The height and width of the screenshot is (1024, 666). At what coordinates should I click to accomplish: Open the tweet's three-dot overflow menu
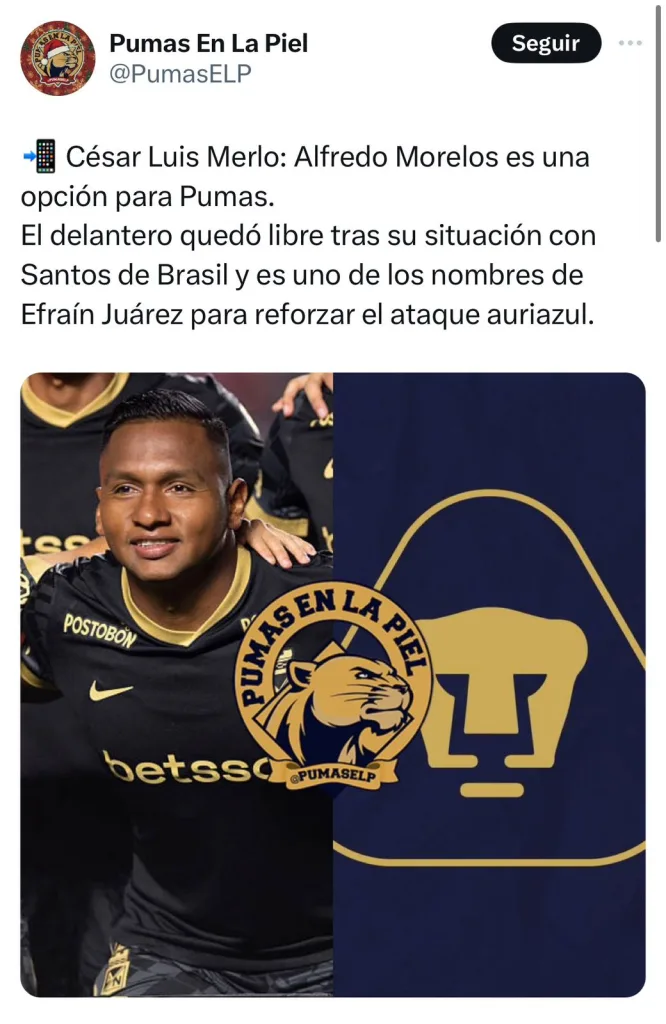coord(630,44)
